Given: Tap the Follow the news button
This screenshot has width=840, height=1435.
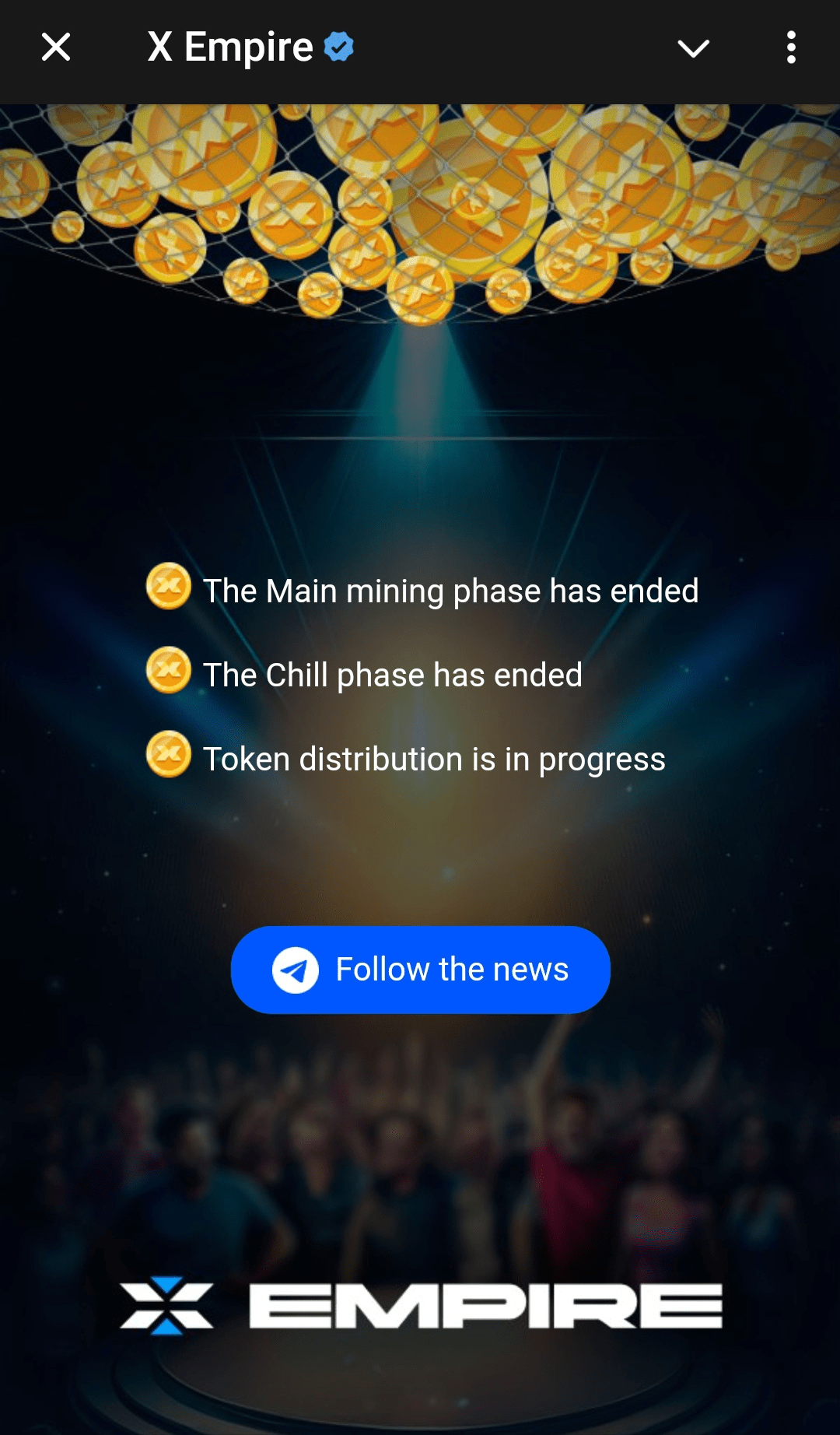Looking at the screenshot, I should coord(420,970).
